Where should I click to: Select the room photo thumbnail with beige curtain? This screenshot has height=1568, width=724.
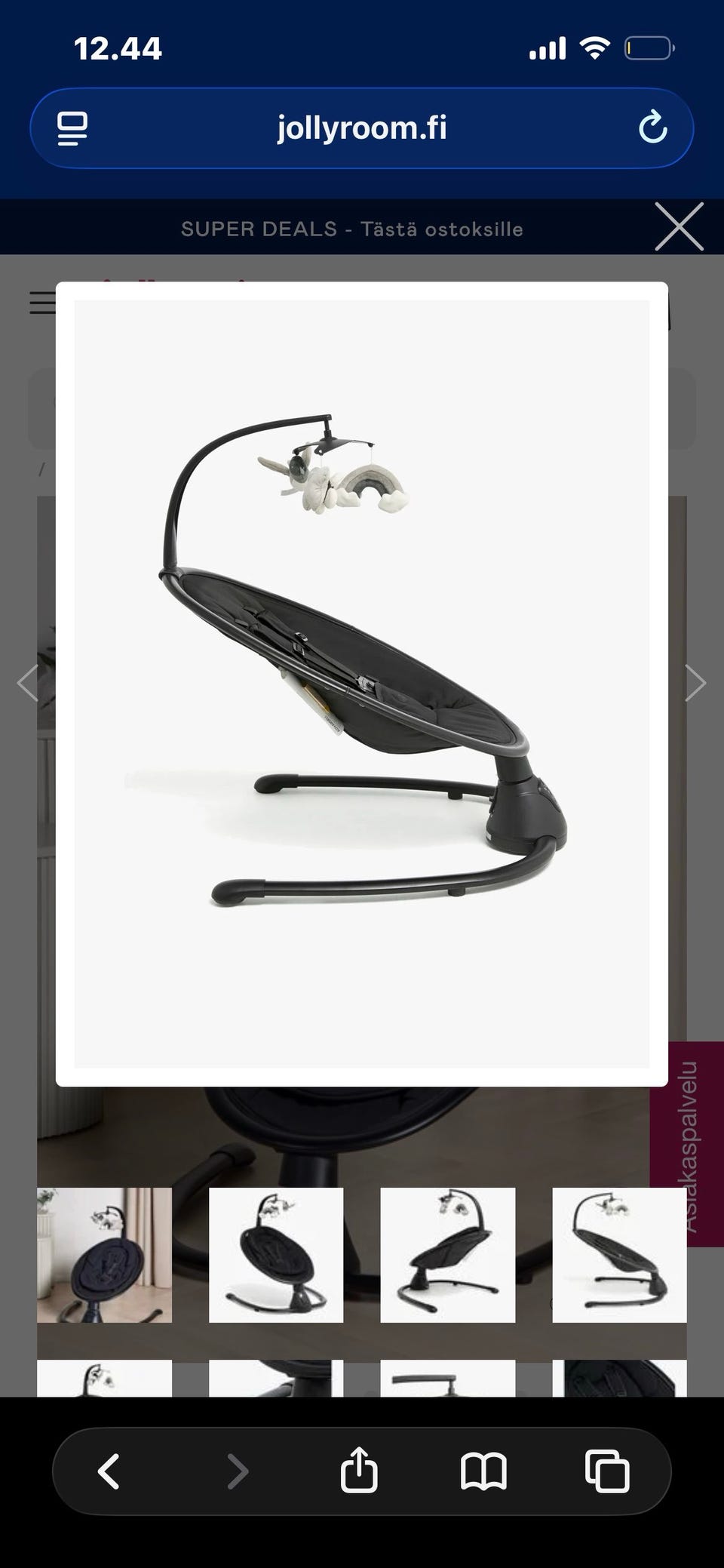pos(104,1256)
